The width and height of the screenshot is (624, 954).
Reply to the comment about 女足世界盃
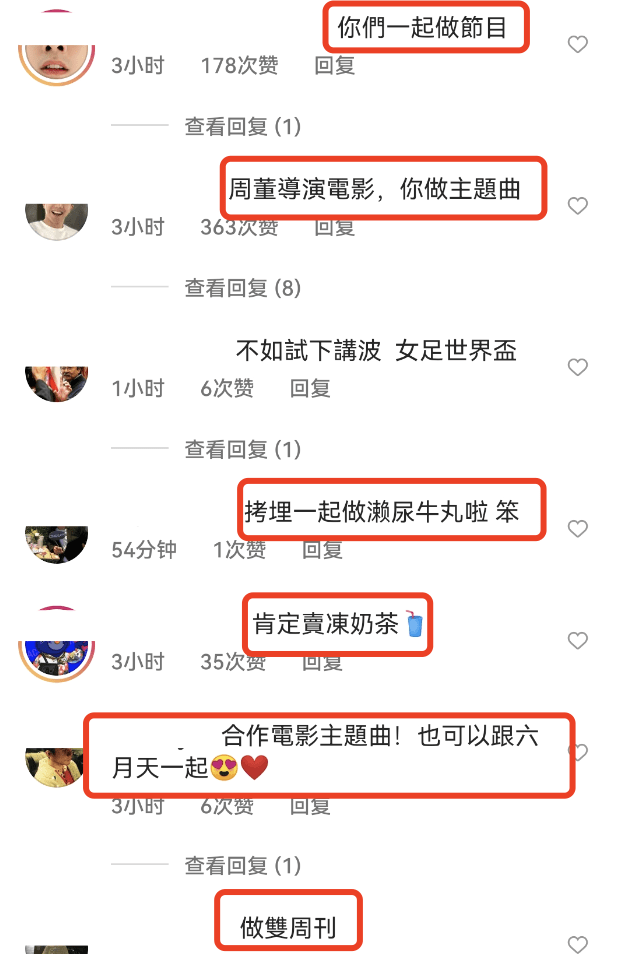click(310, 388)
